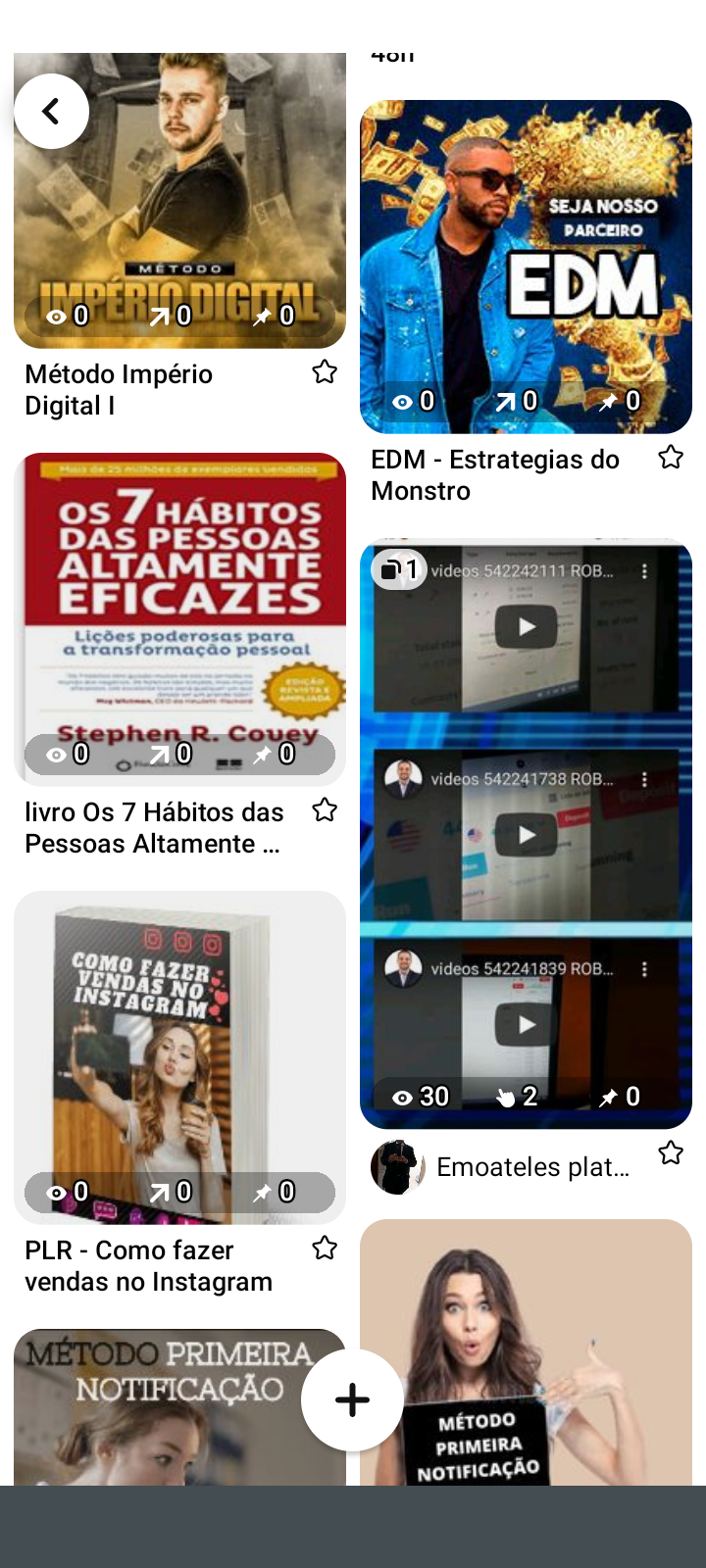Favorite the PLR Instagram vendas pin
706x1568 pixels.
325,1249
